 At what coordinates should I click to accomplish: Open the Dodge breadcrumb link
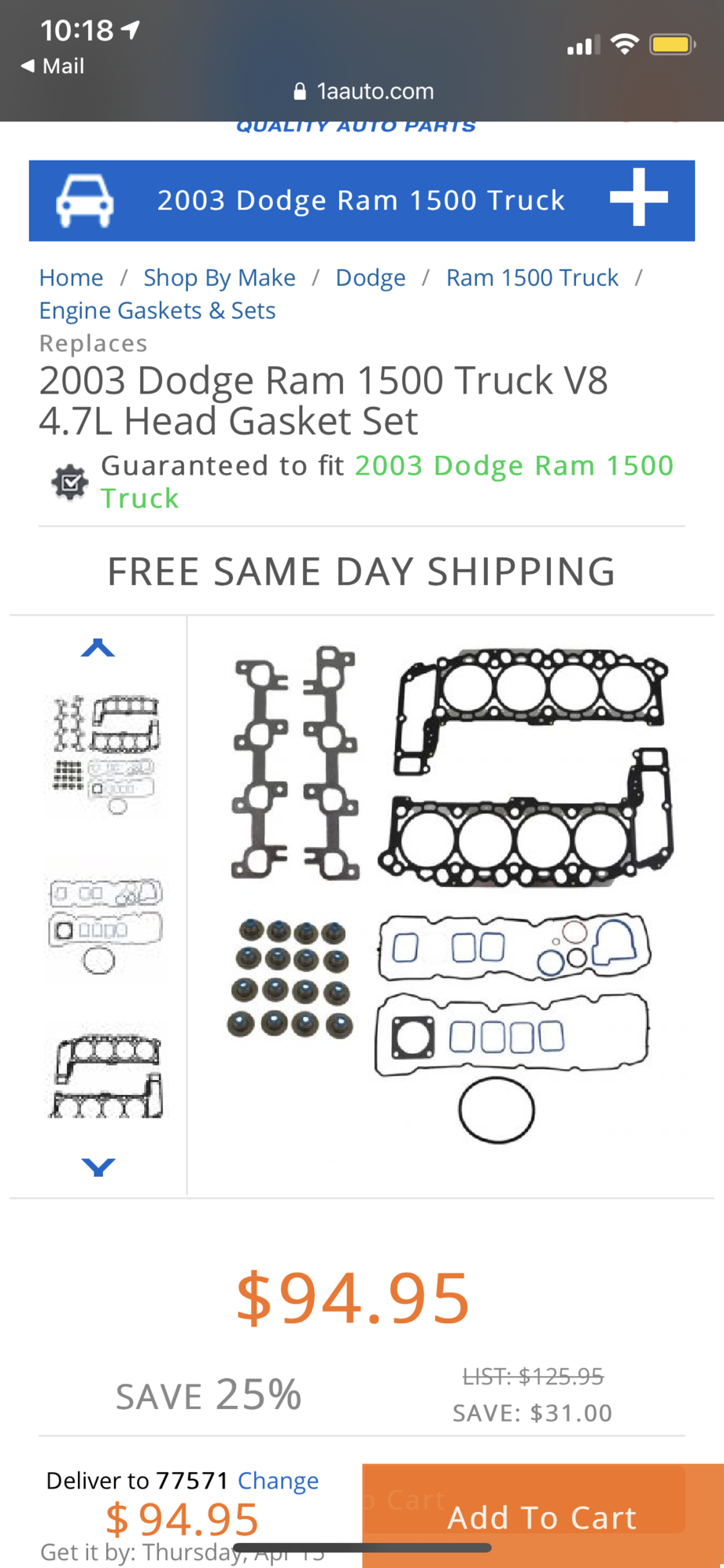[x=370, y=277]
